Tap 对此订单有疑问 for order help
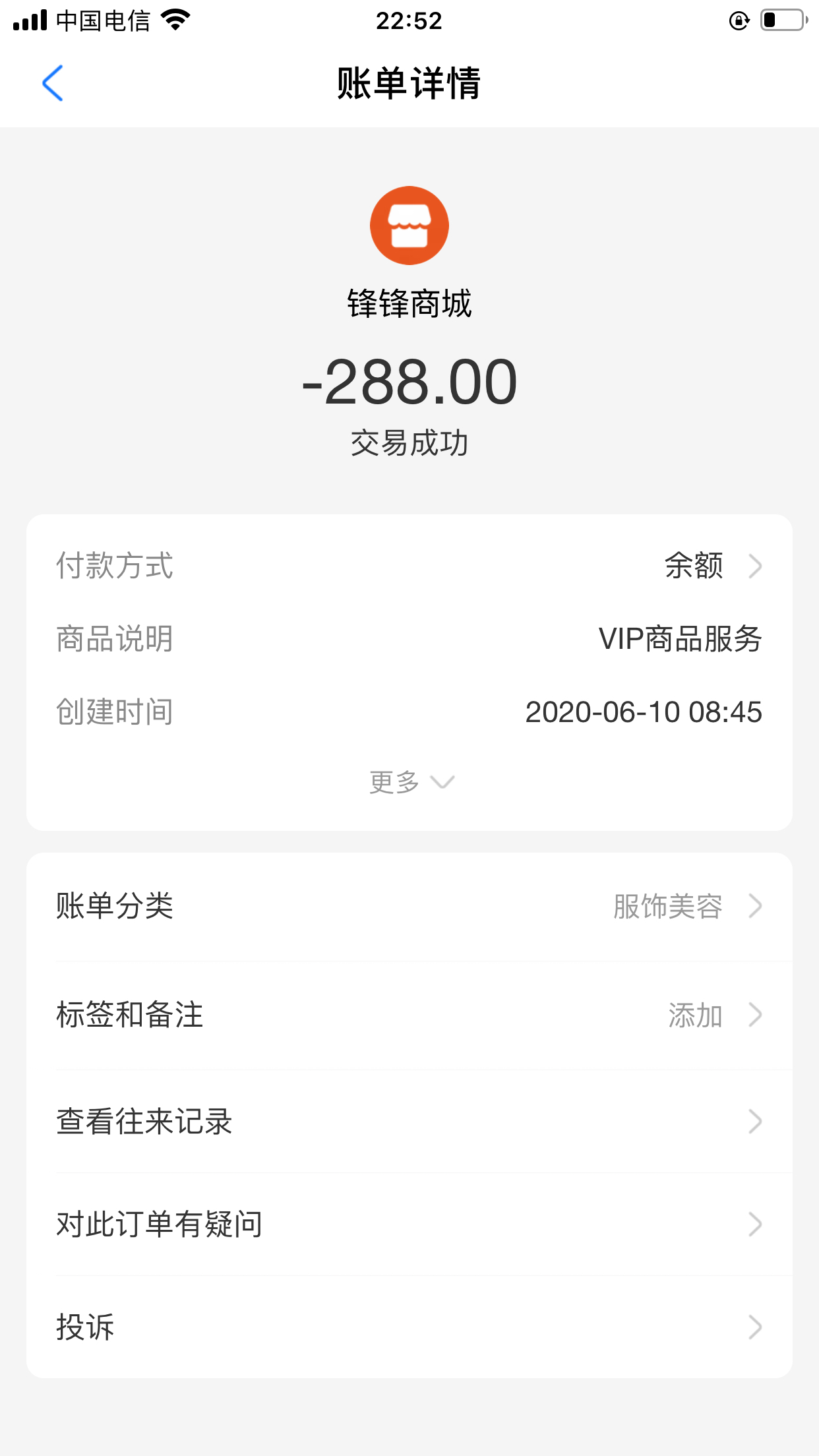The height and width of the screenshot is (1456, 819). 409,1225
